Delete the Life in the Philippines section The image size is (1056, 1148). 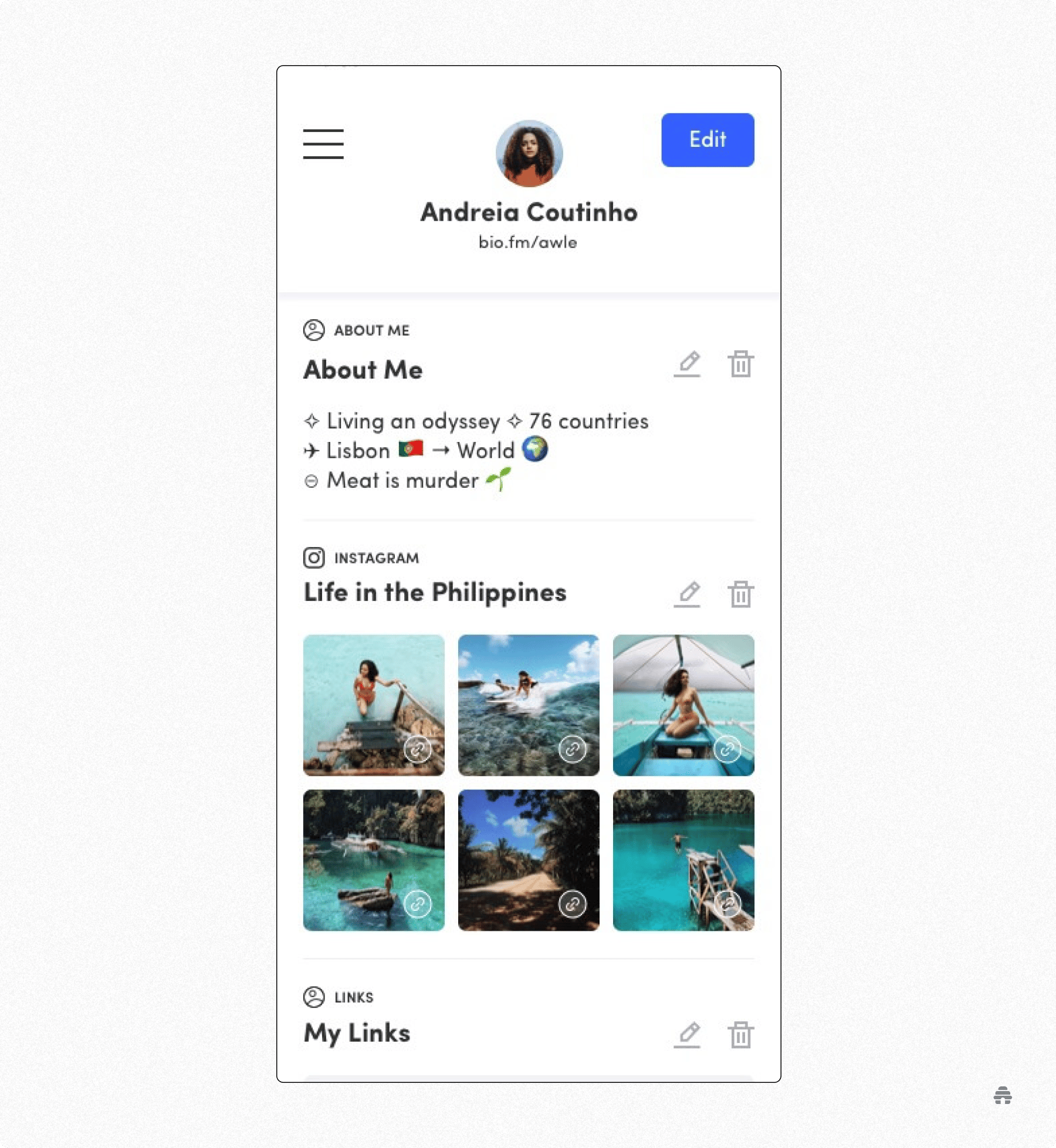click(x=740, y=594)
